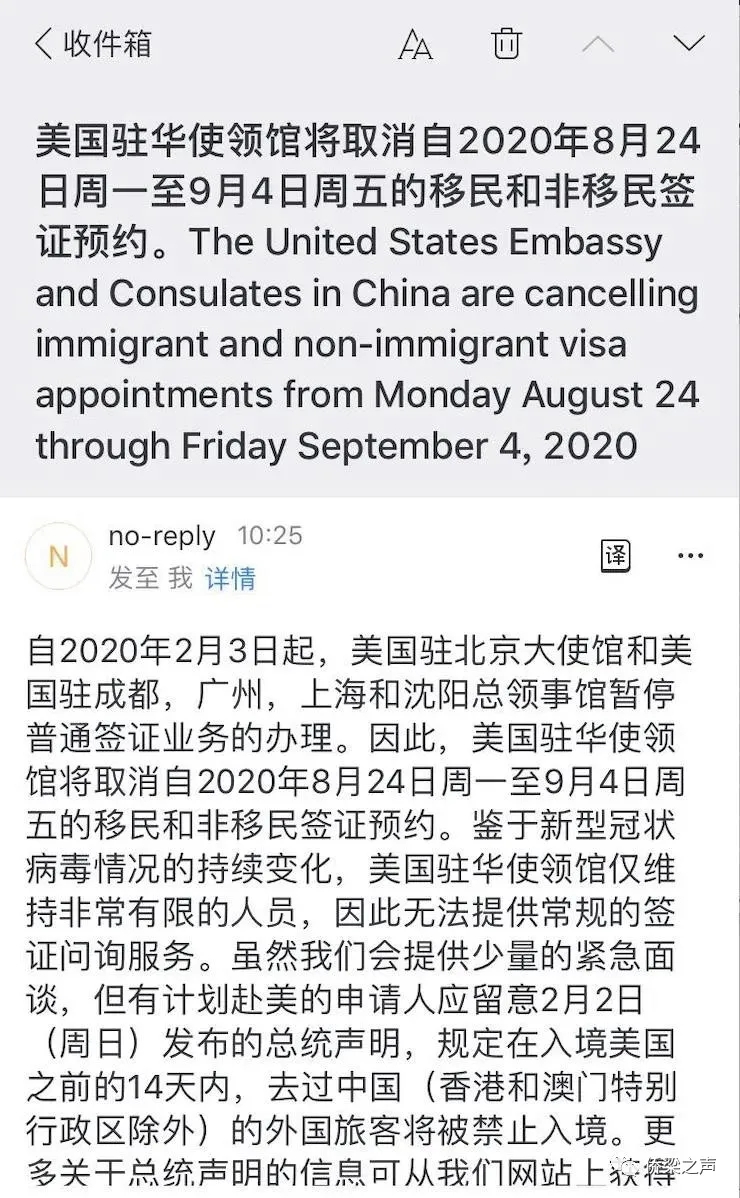Open sender details via 详情 link
The height and width of the screenshot is (1198, 740).
pos(230,578)
